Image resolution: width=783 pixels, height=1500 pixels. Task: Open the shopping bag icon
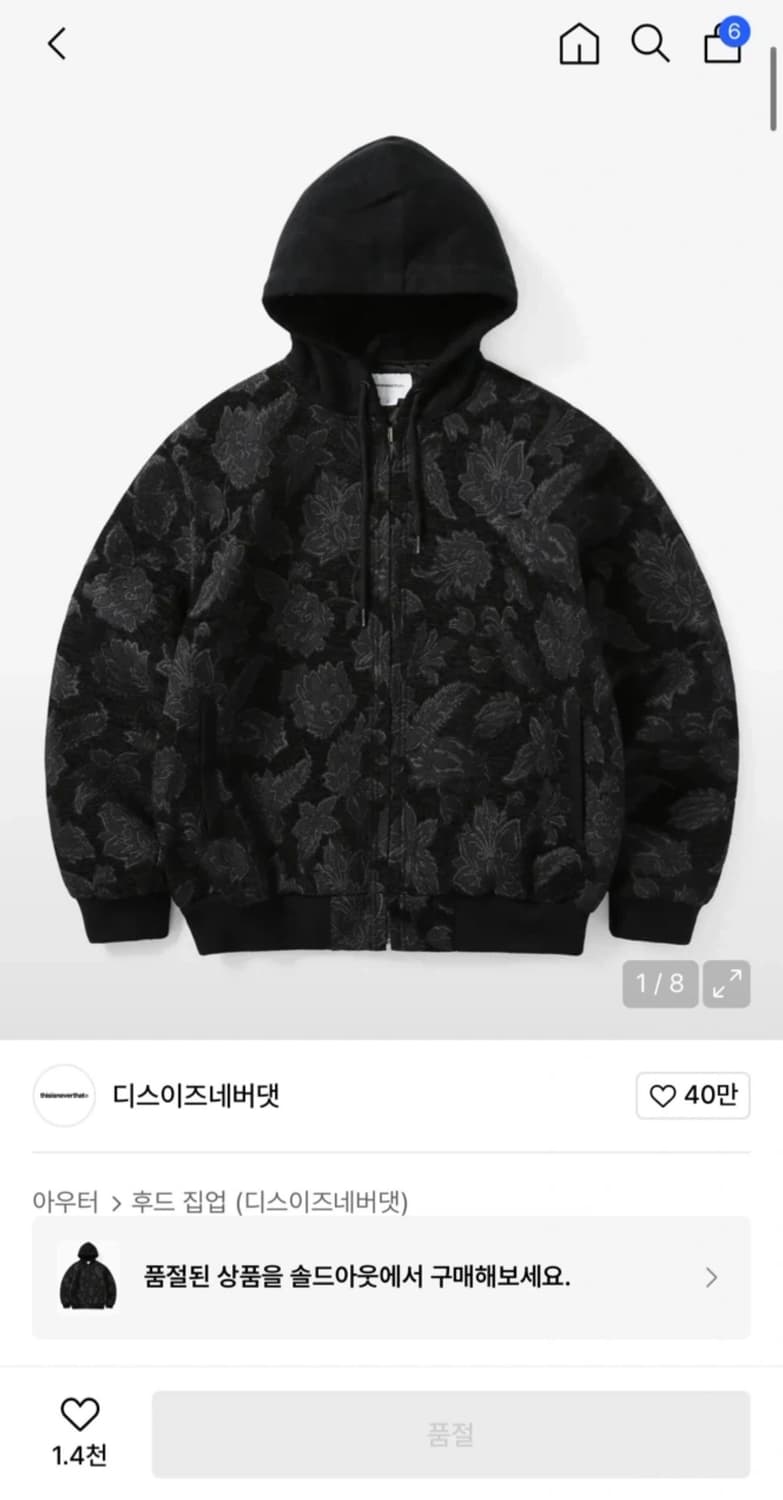coord(722,48)
